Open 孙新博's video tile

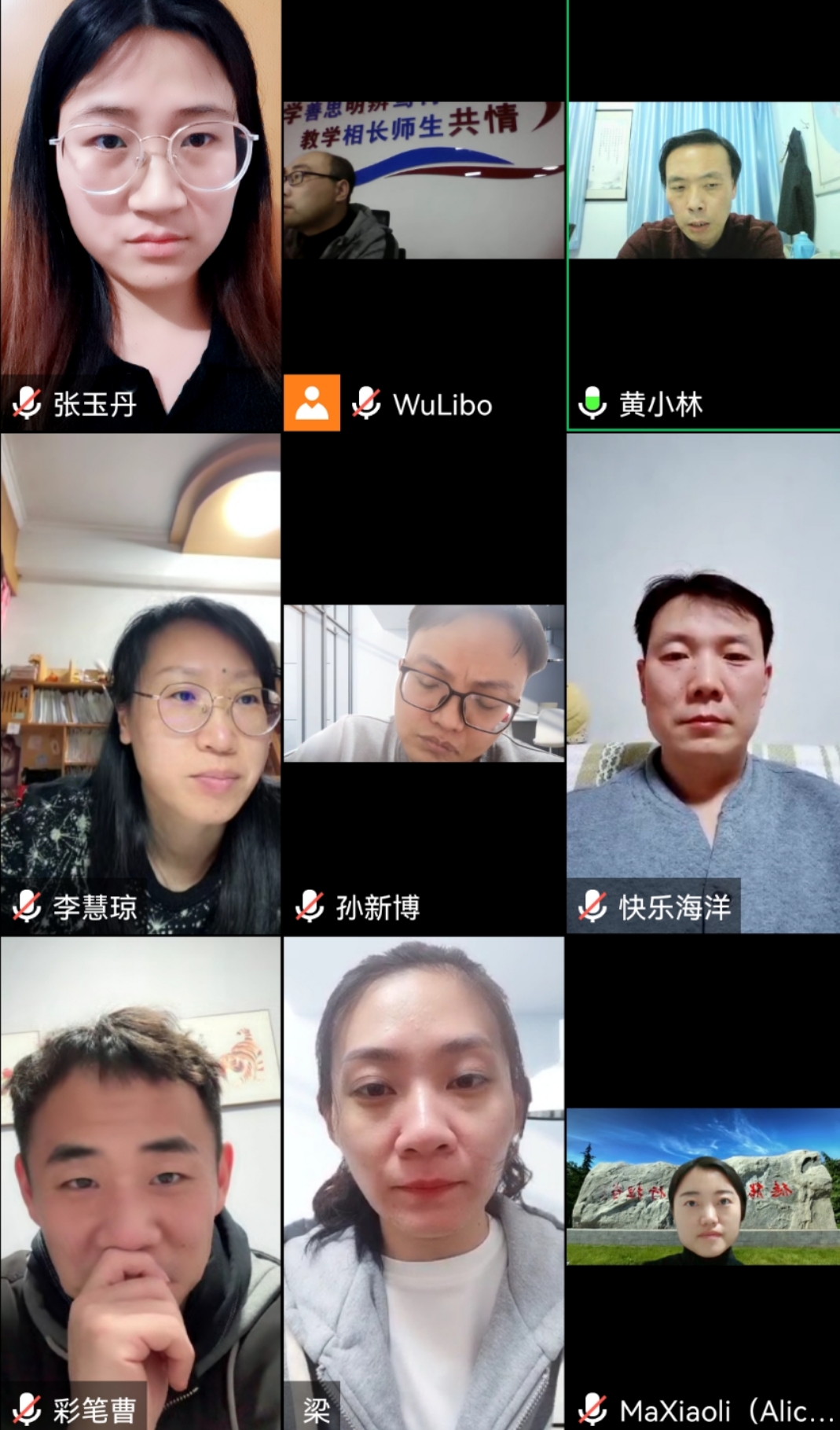(x=424, y=684)
